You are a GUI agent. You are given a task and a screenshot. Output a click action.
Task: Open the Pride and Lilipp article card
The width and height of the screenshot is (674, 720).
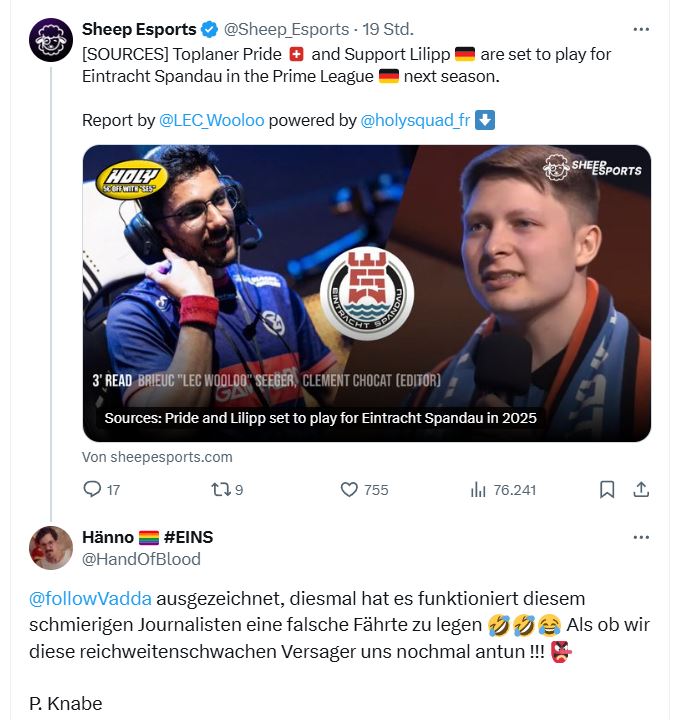tap(366, 293)
